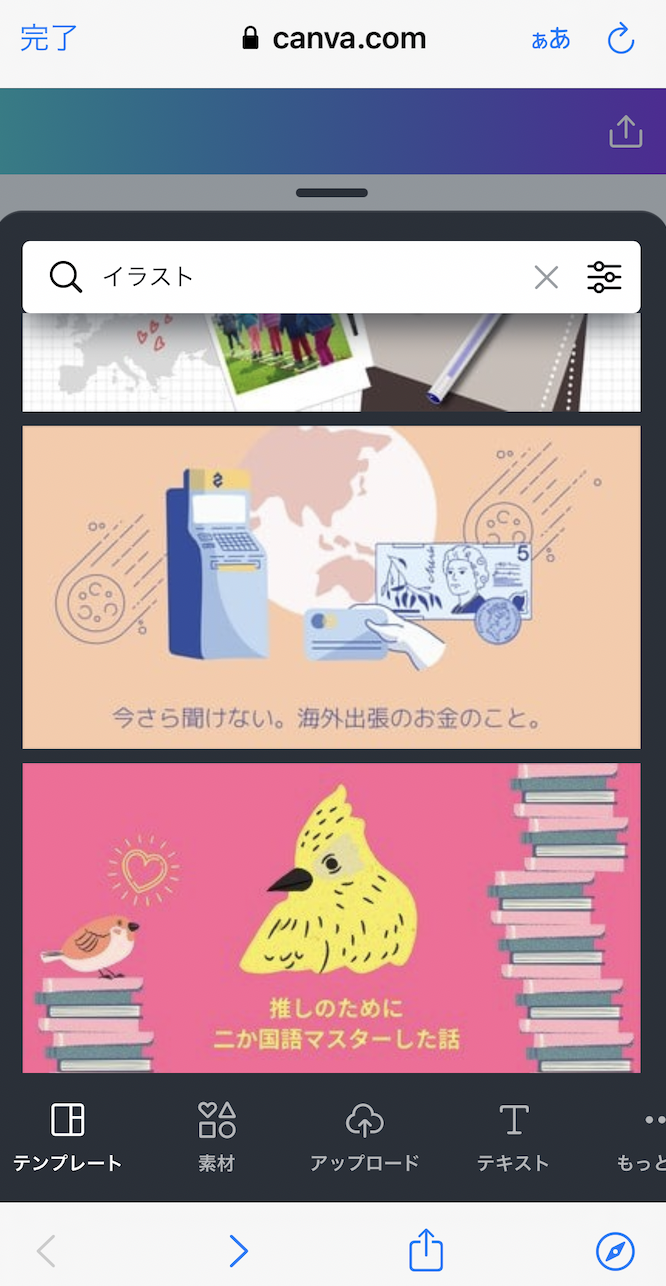This screenshot has height=1286, width=666.
Task: Open the ぁあ reader text options
Action: pos(550,39)
